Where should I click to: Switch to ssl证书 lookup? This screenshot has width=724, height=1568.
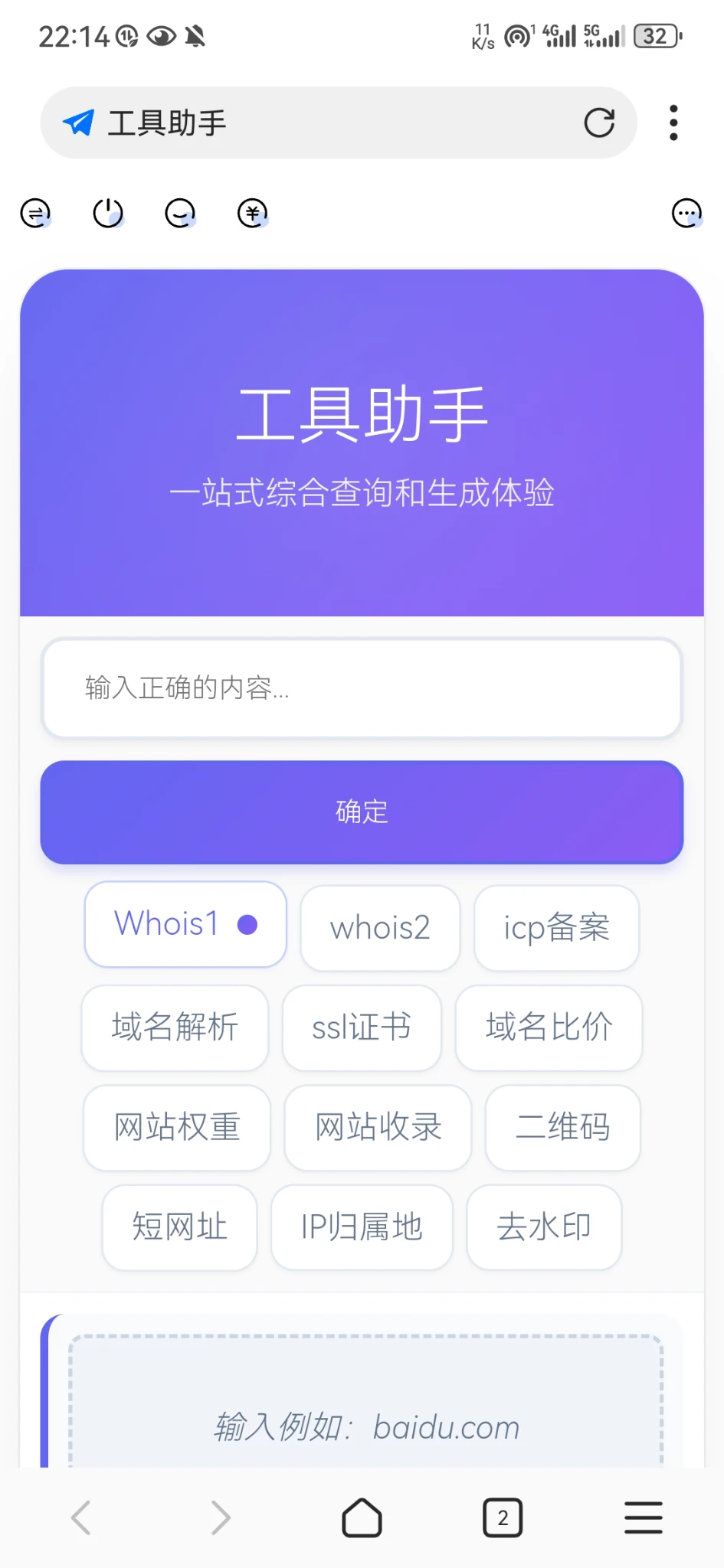click(362, 1027)
